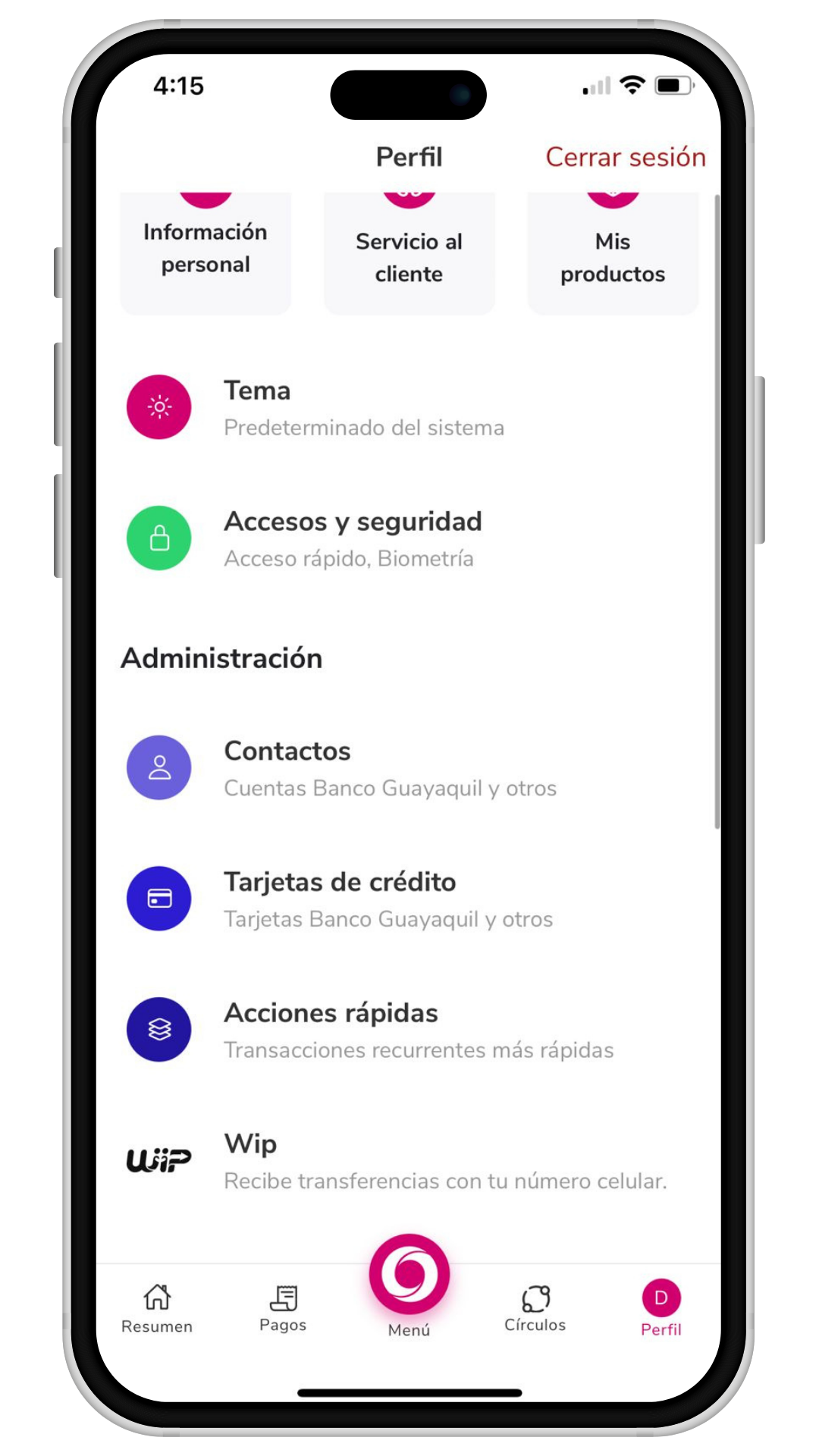Screen dimensions: 819x1456
Task: Open the Tema setting
Action: point(364,408)
